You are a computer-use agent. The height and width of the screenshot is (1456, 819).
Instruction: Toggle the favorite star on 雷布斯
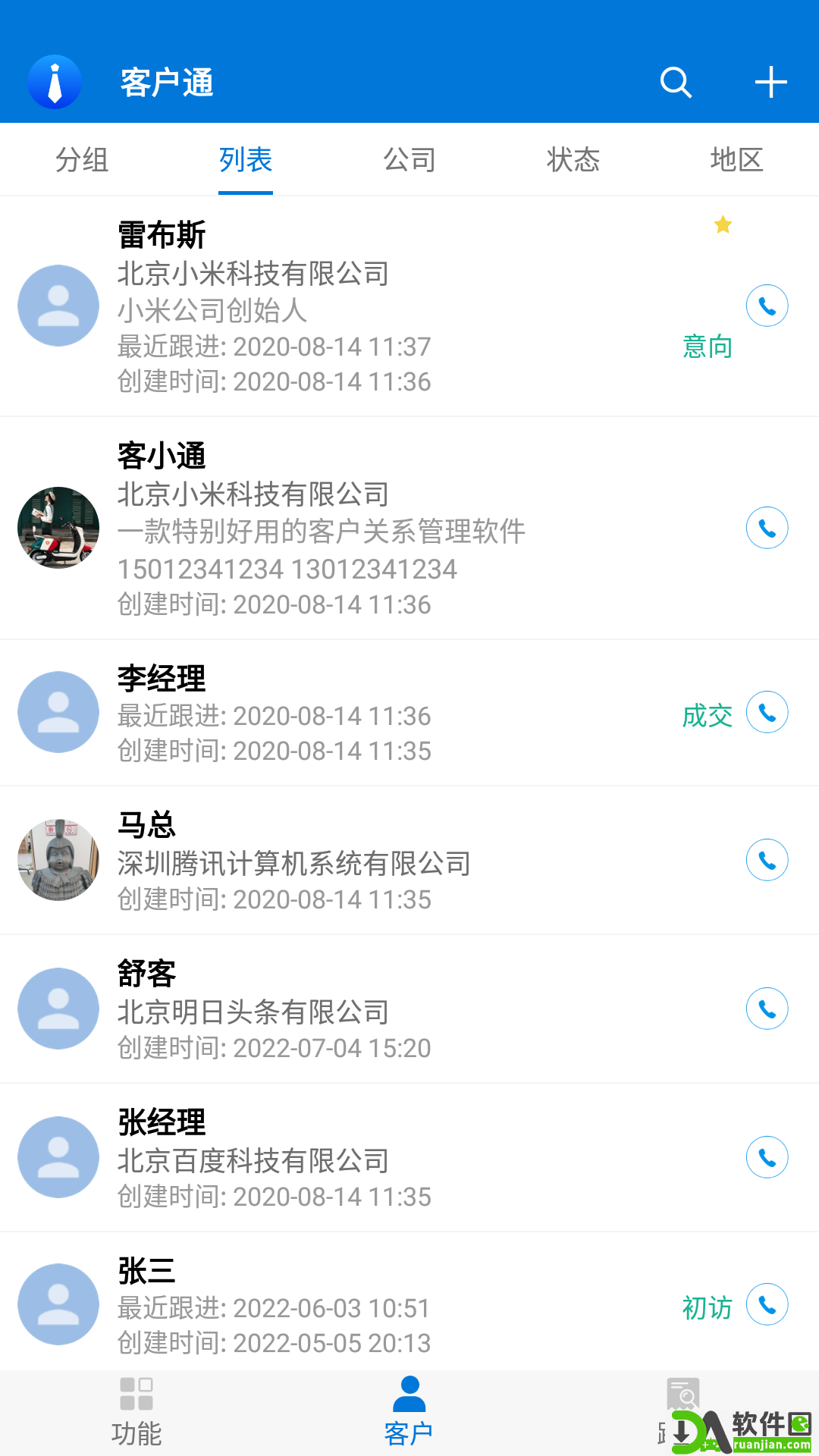coord(722,224)
